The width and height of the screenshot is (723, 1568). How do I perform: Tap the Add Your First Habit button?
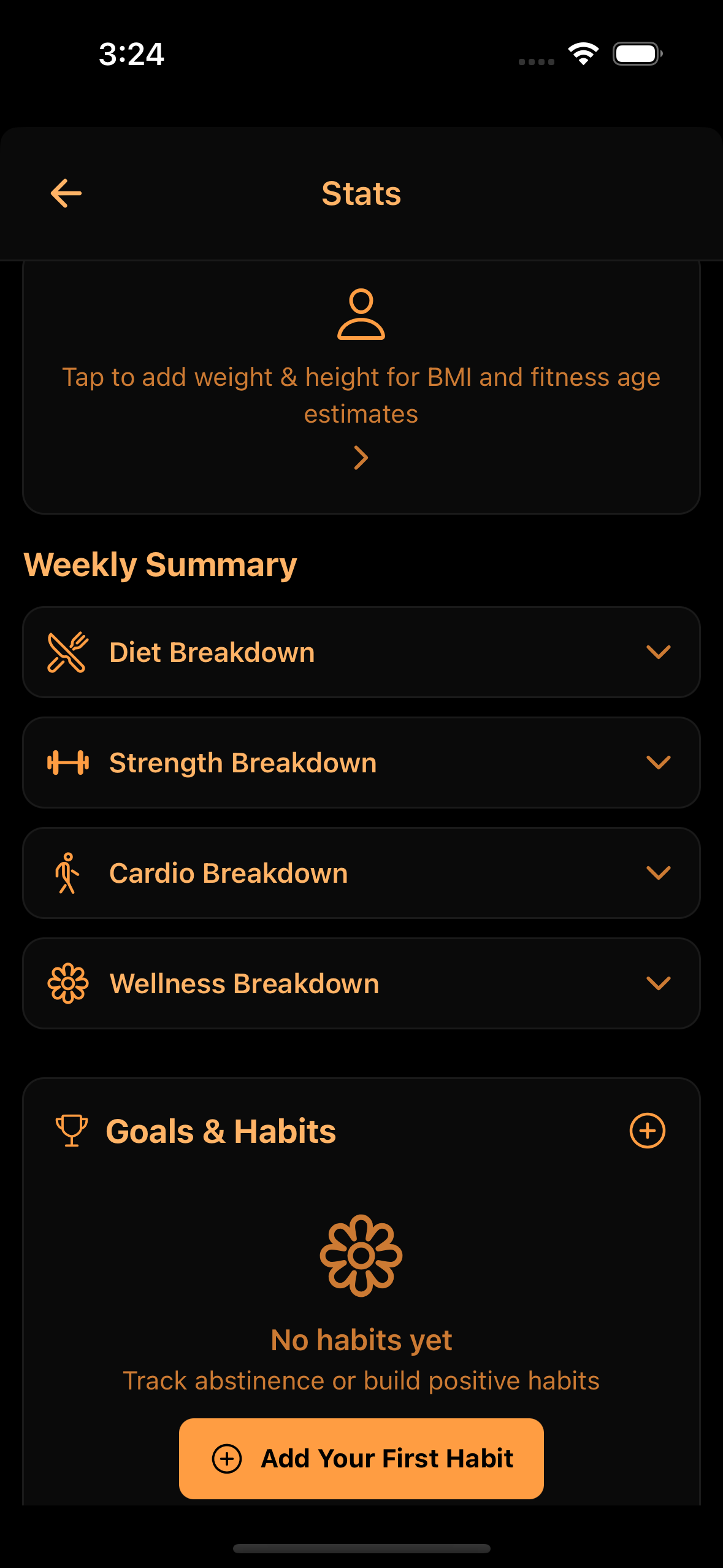click(x=361, y=1458)
